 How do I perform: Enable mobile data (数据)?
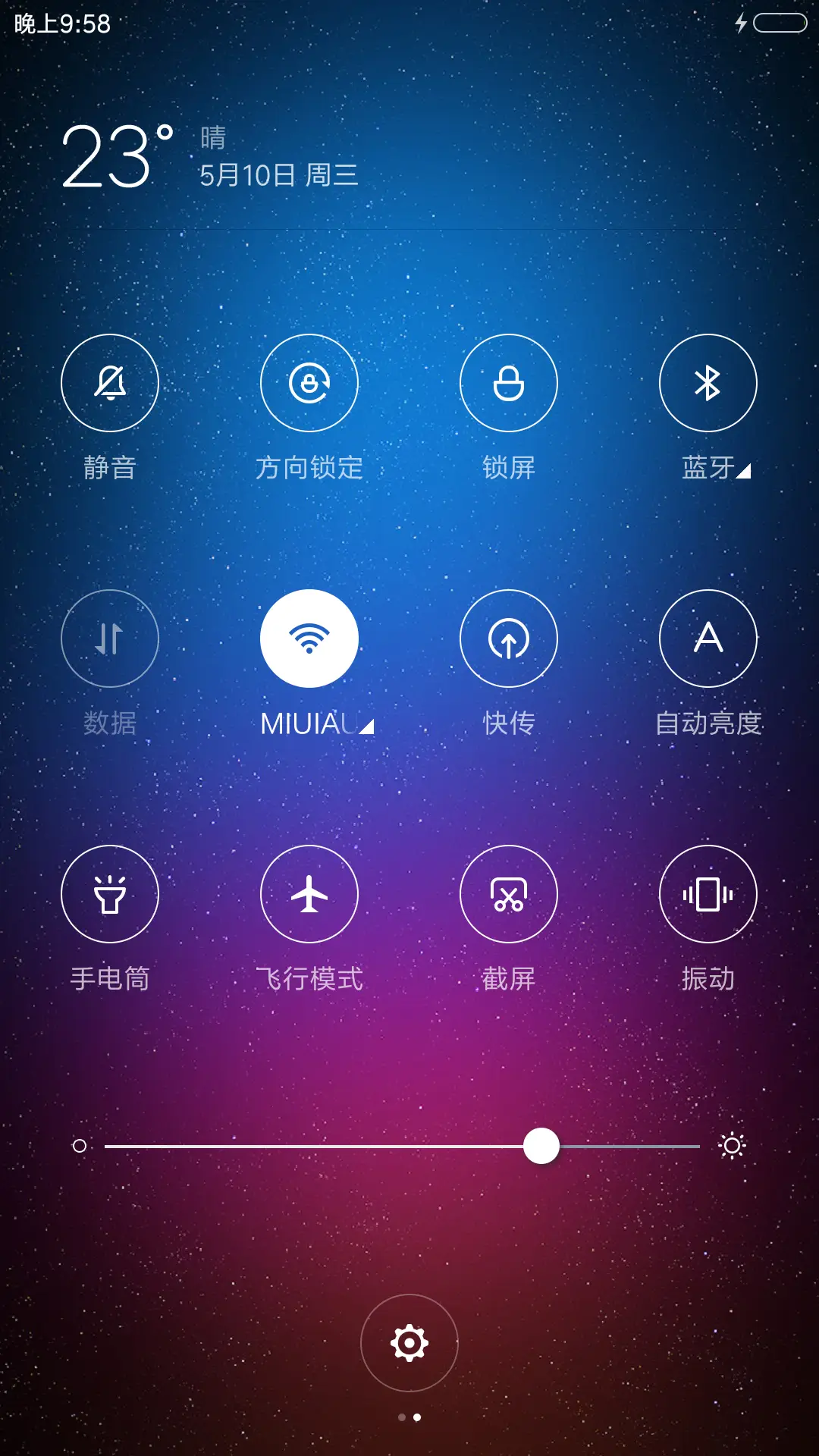coord(109,639)
